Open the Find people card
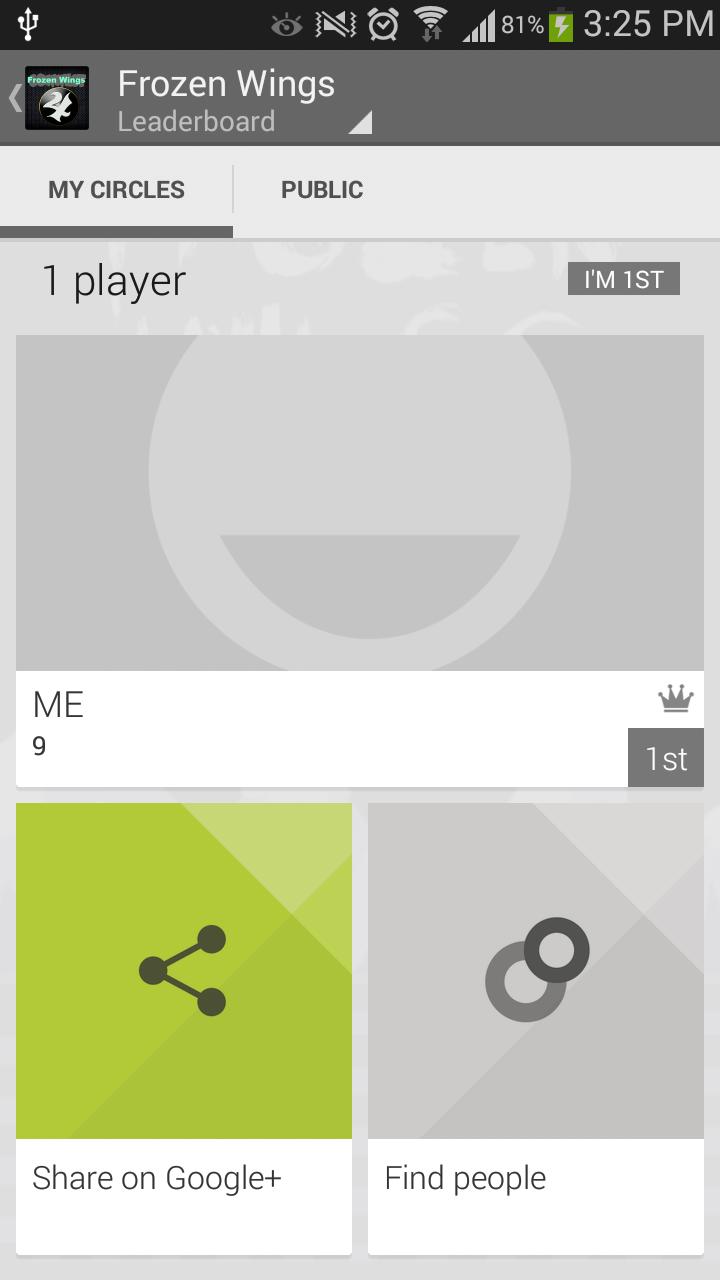This screenshot has width=720, height=1280. (535, 1027)
